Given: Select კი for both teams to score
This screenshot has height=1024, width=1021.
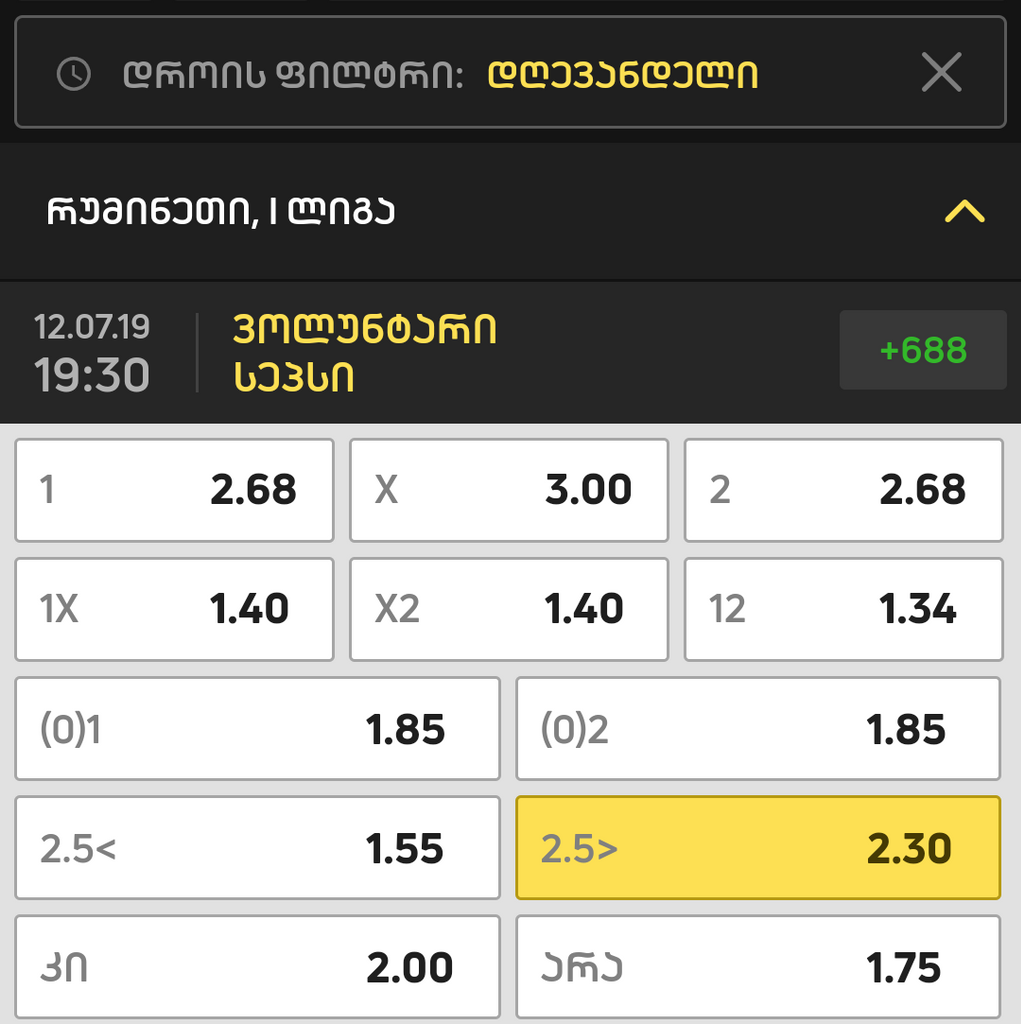Looking at the screenshot, I should pos(257,966).
